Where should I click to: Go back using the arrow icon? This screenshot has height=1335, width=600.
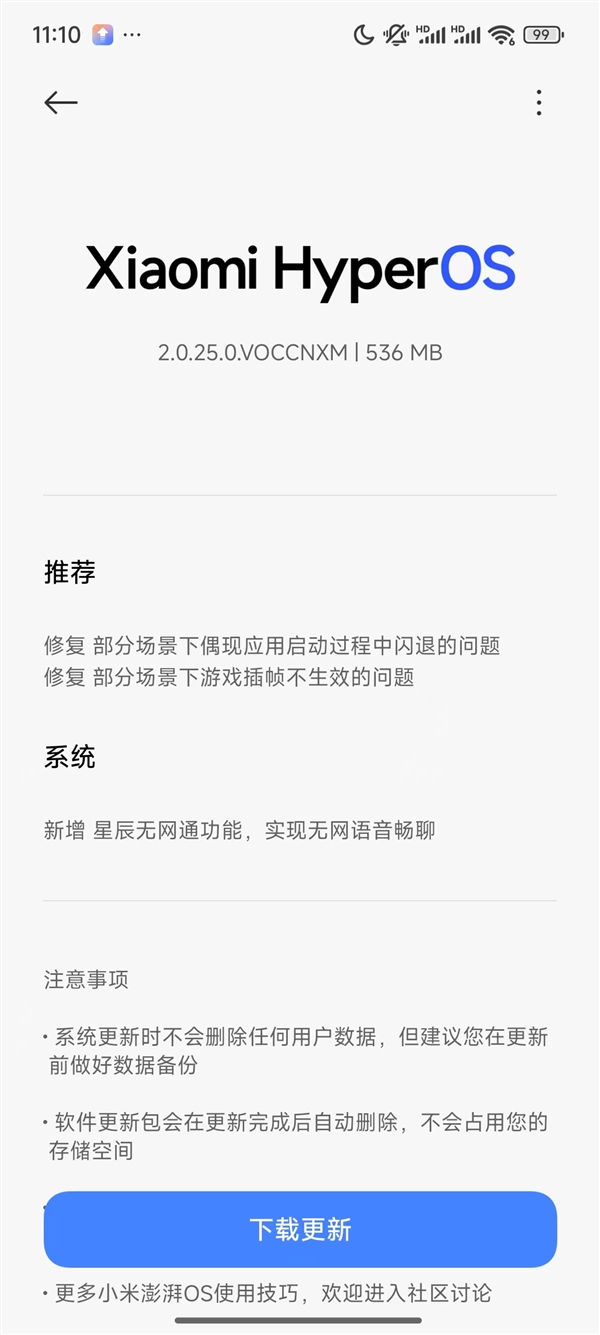click(61, 102)
